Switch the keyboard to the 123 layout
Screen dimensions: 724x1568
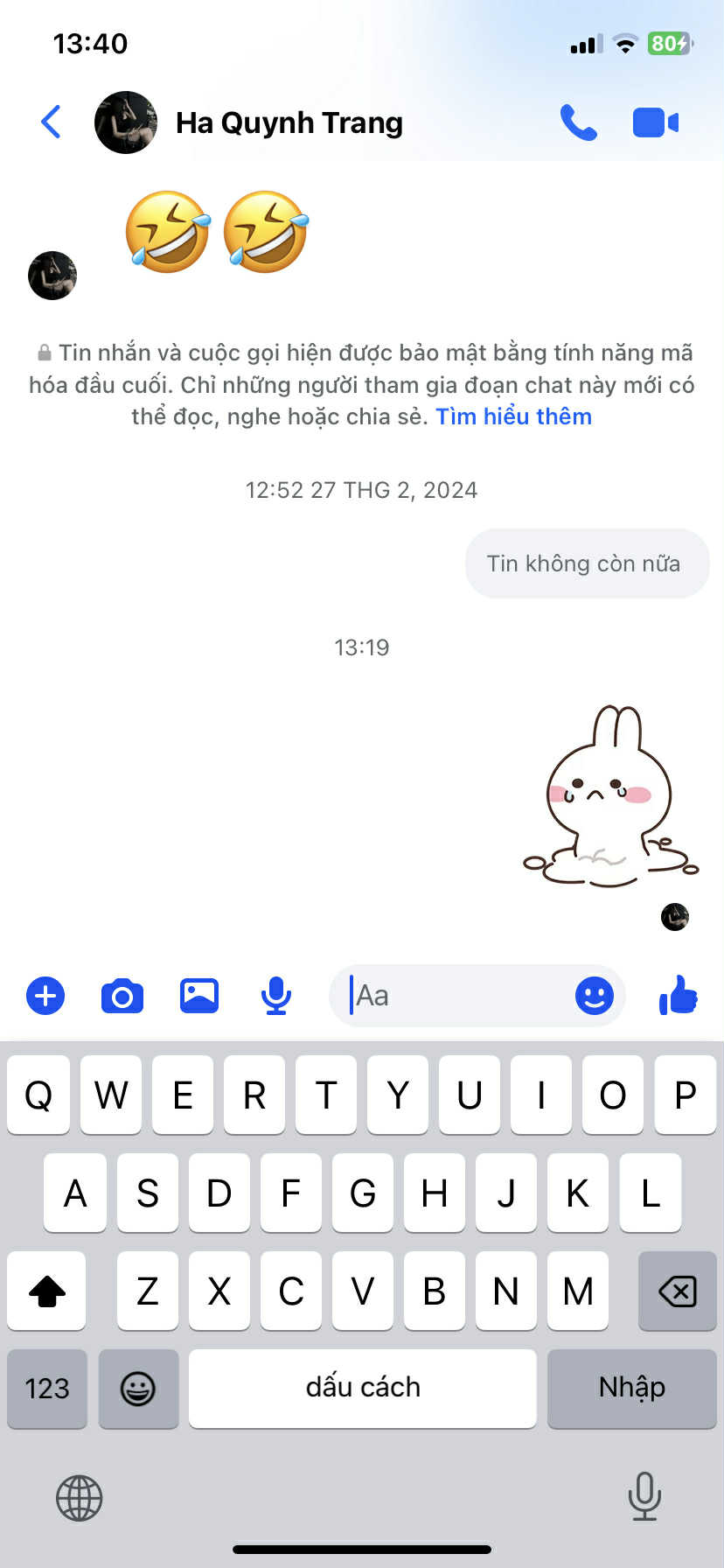click(47, 1388)
